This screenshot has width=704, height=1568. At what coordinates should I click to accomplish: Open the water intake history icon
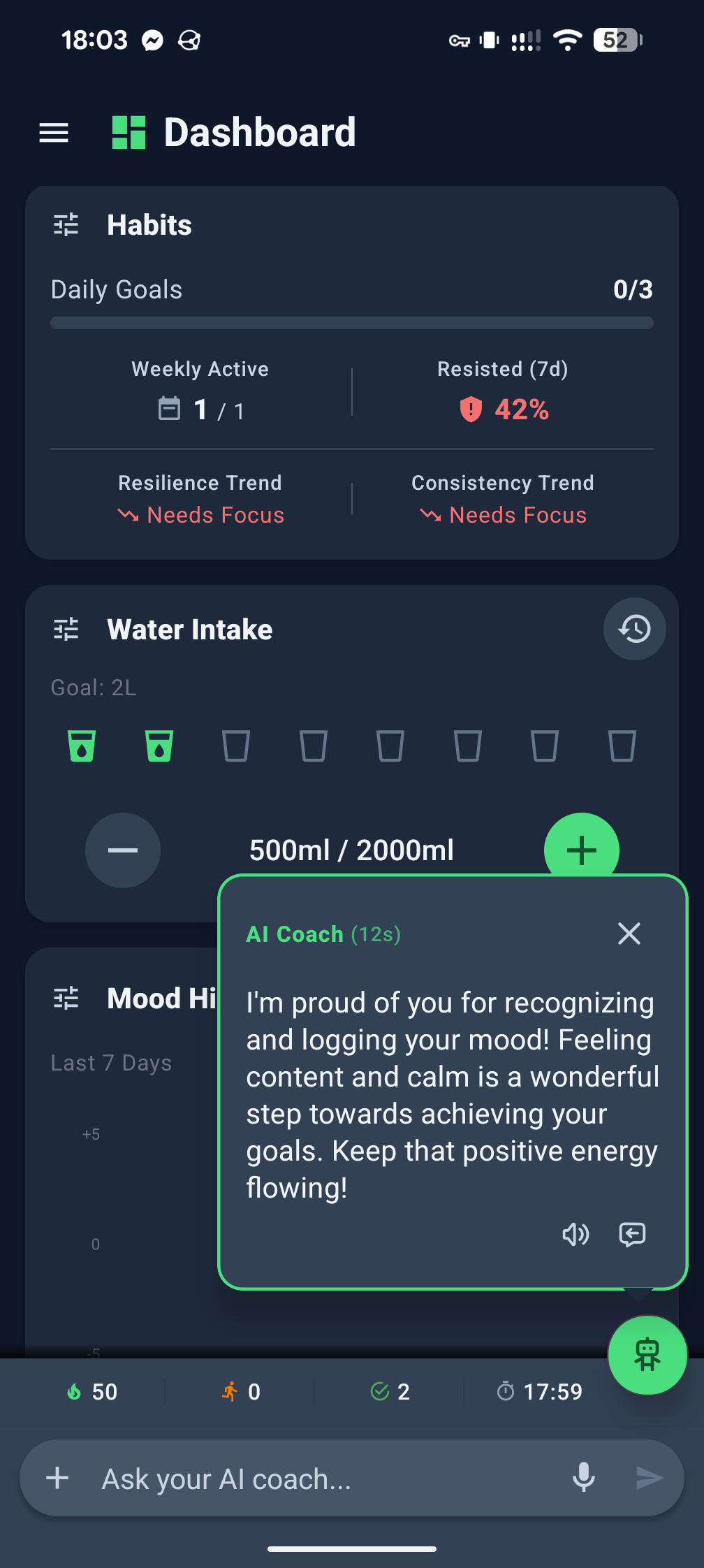[x=634, y=629]
